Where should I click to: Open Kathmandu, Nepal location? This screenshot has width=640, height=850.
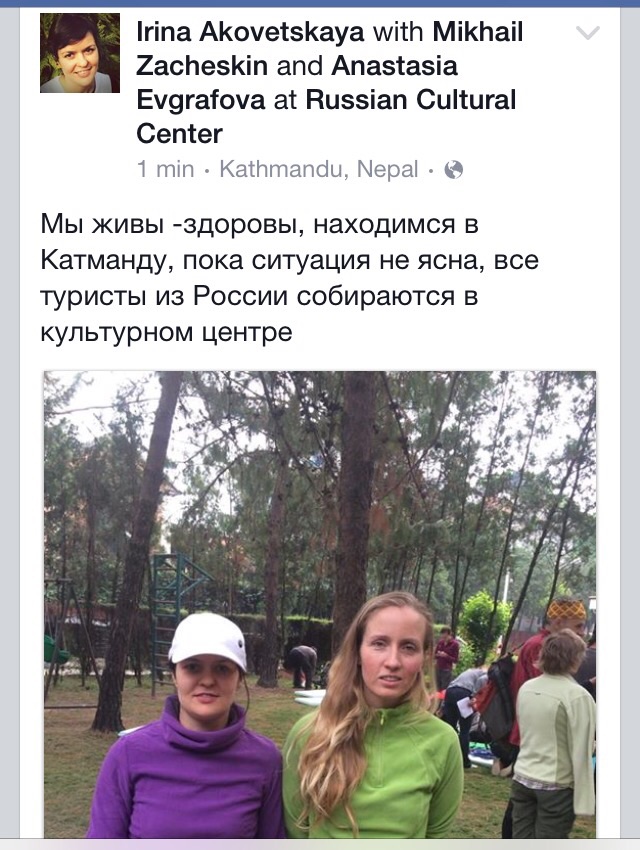click(x=319, y=169)
